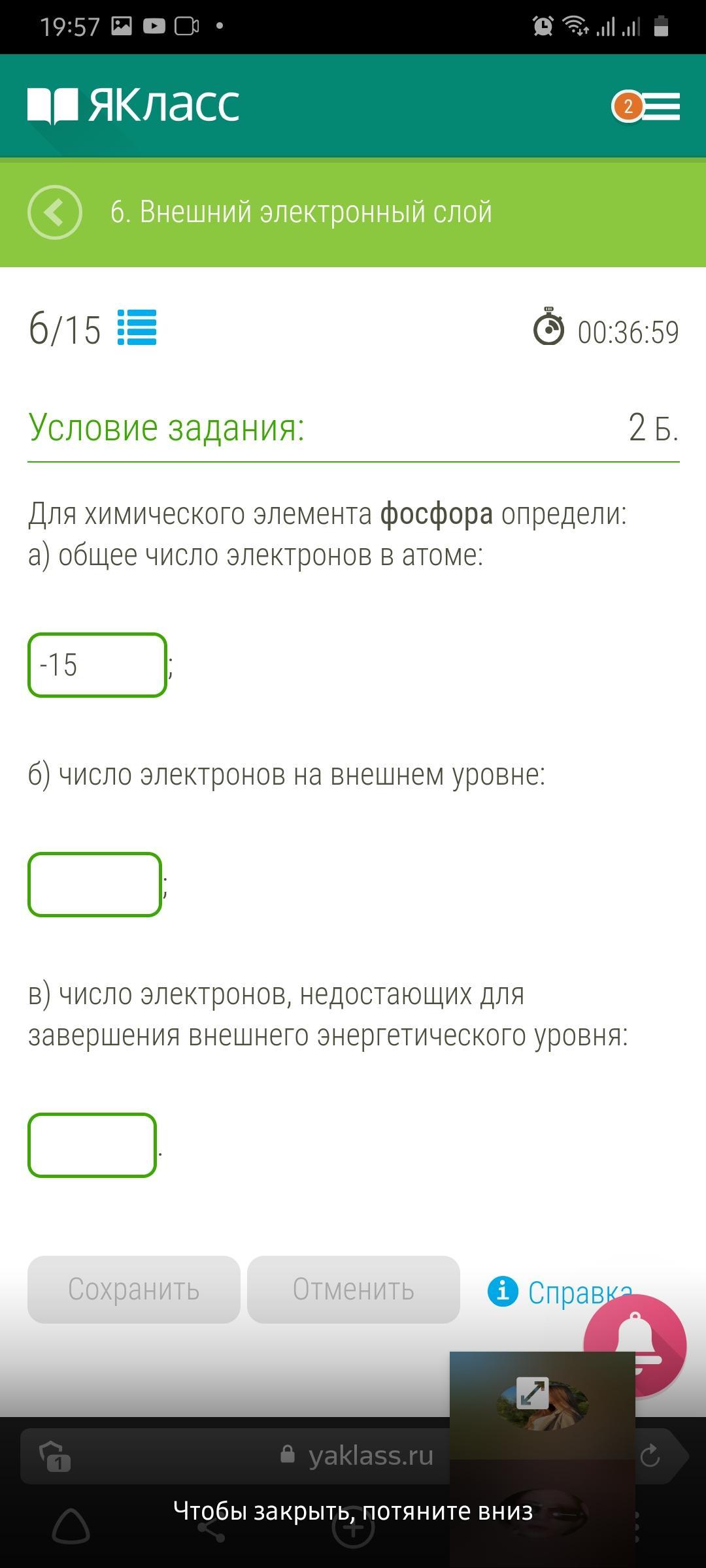Image resolution: width=706 pixels, height=1568 pixels.
Task: Tap the Отменить button
Action: pos(354,1290)
